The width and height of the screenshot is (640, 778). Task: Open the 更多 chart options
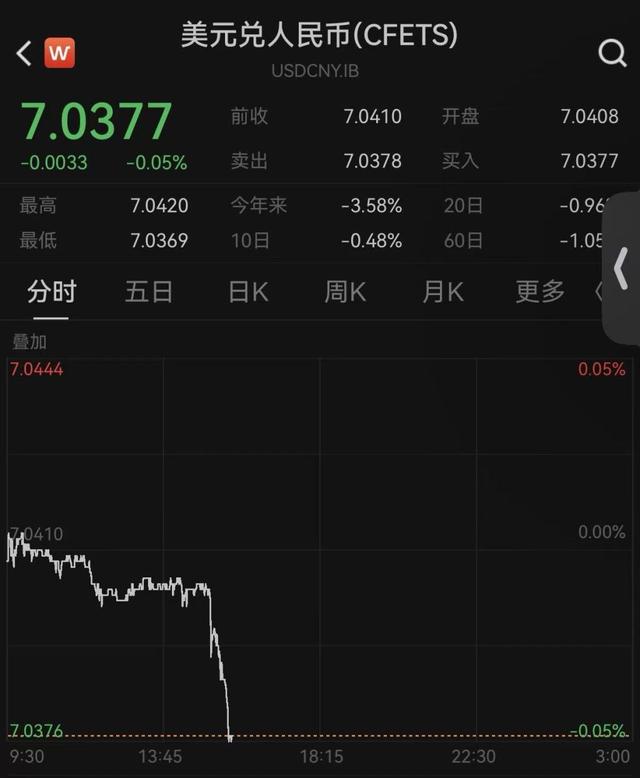[x=540, y=292]
